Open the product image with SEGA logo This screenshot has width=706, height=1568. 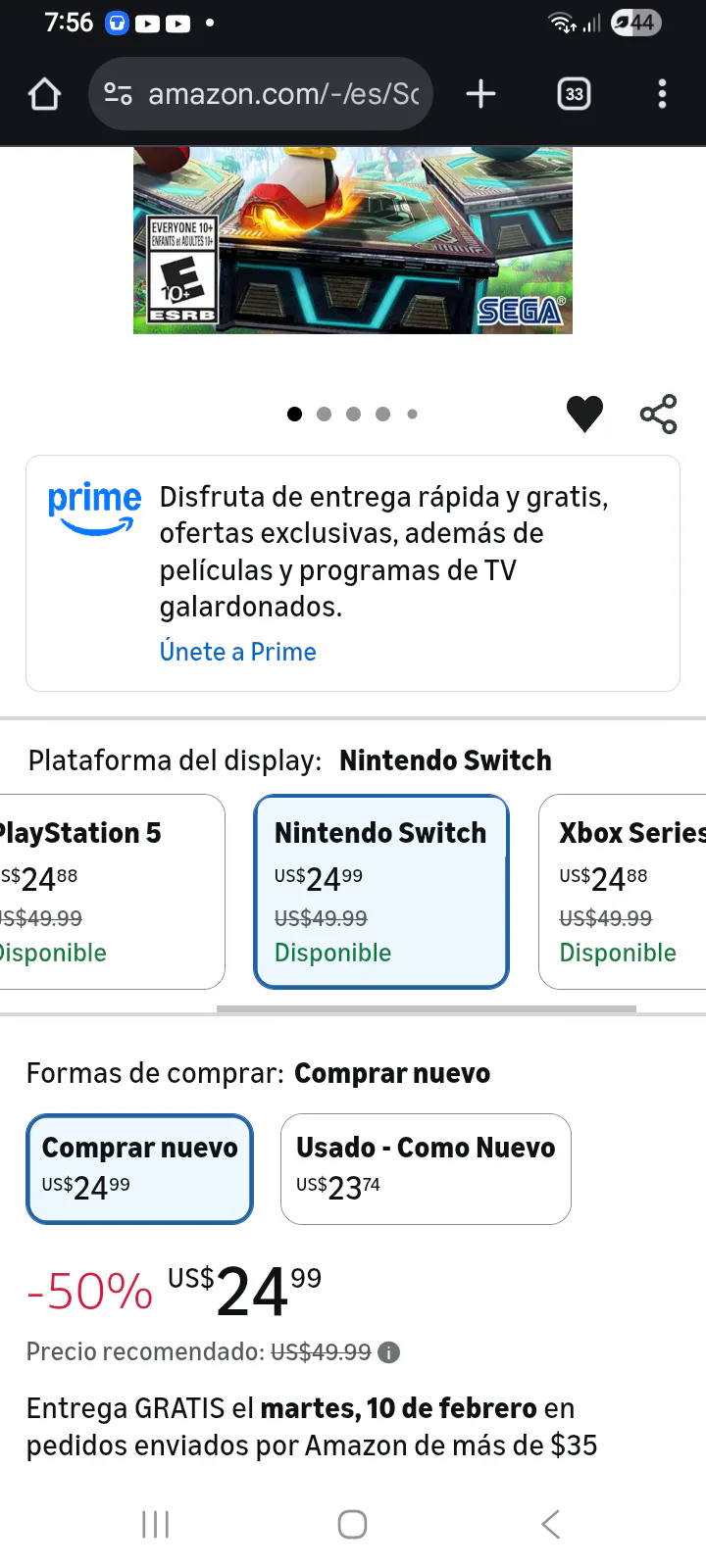[x=353, y=240]
